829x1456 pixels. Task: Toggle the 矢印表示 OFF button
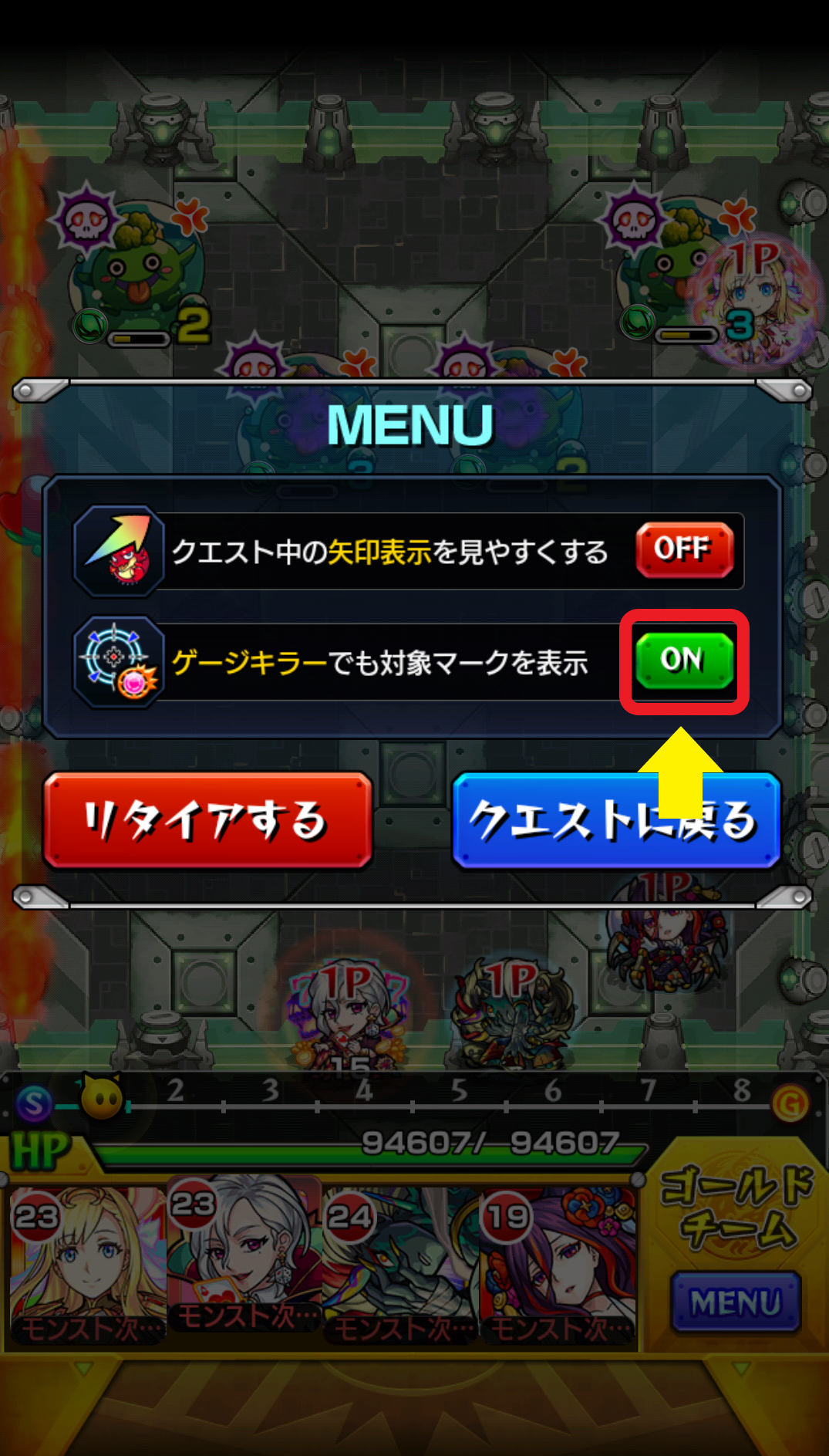(684, 549)
